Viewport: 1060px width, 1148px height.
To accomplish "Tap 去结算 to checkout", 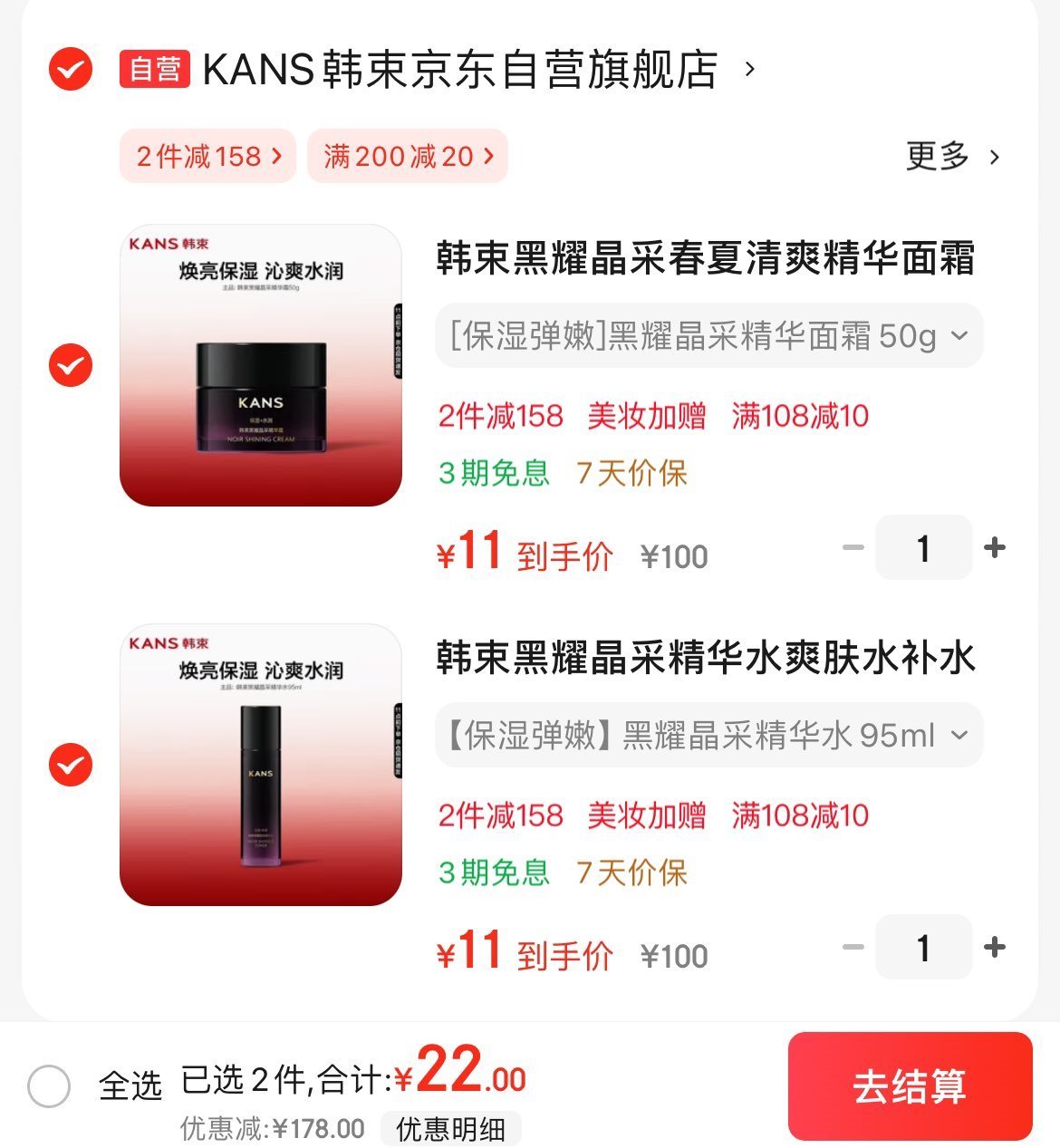I will 910,1085.
